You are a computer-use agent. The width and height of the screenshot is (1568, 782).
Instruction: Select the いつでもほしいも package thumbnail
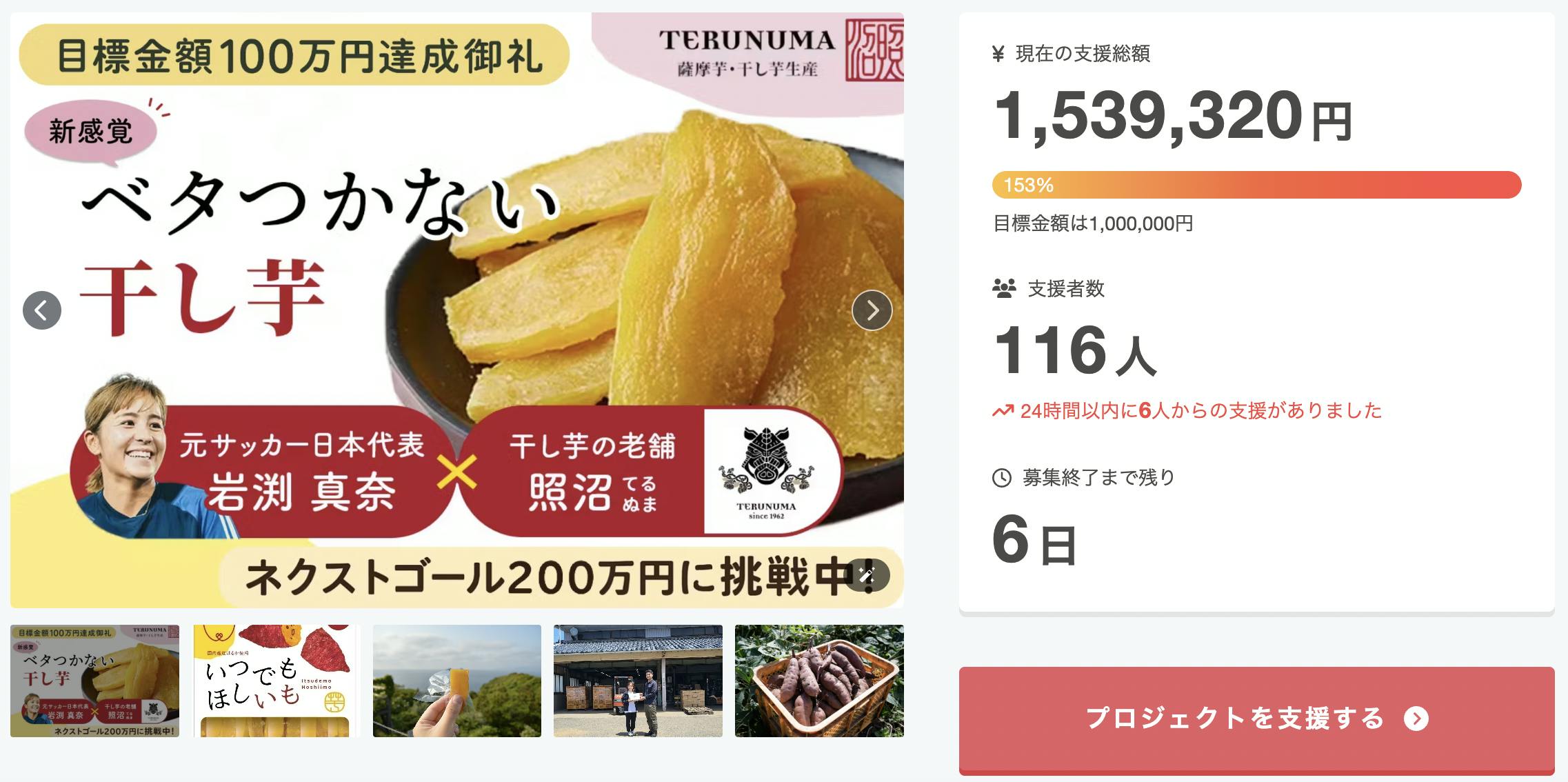tap(276, 681)
